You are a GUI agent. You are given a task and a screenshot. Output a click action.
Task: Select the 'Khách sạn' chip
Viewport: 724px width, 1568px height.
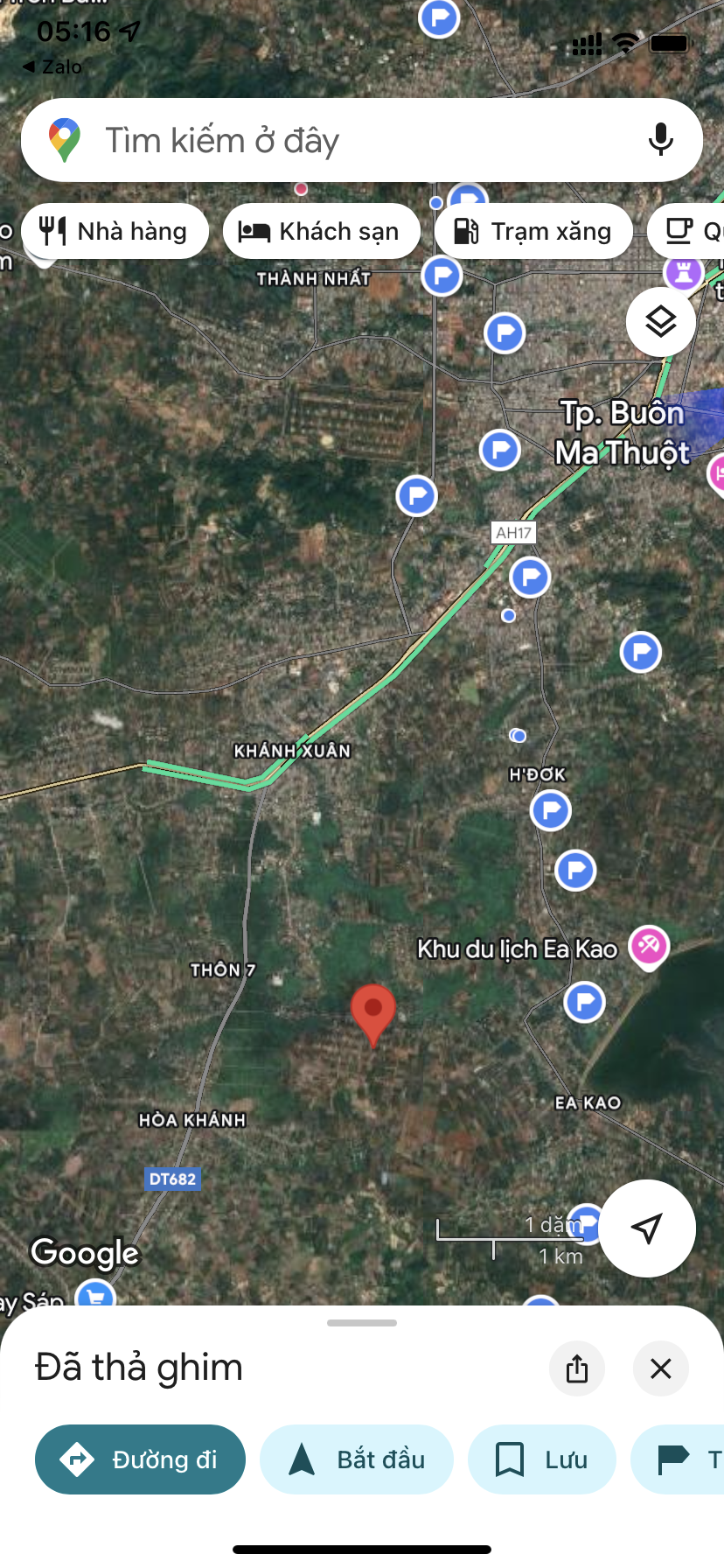point(321,232)
